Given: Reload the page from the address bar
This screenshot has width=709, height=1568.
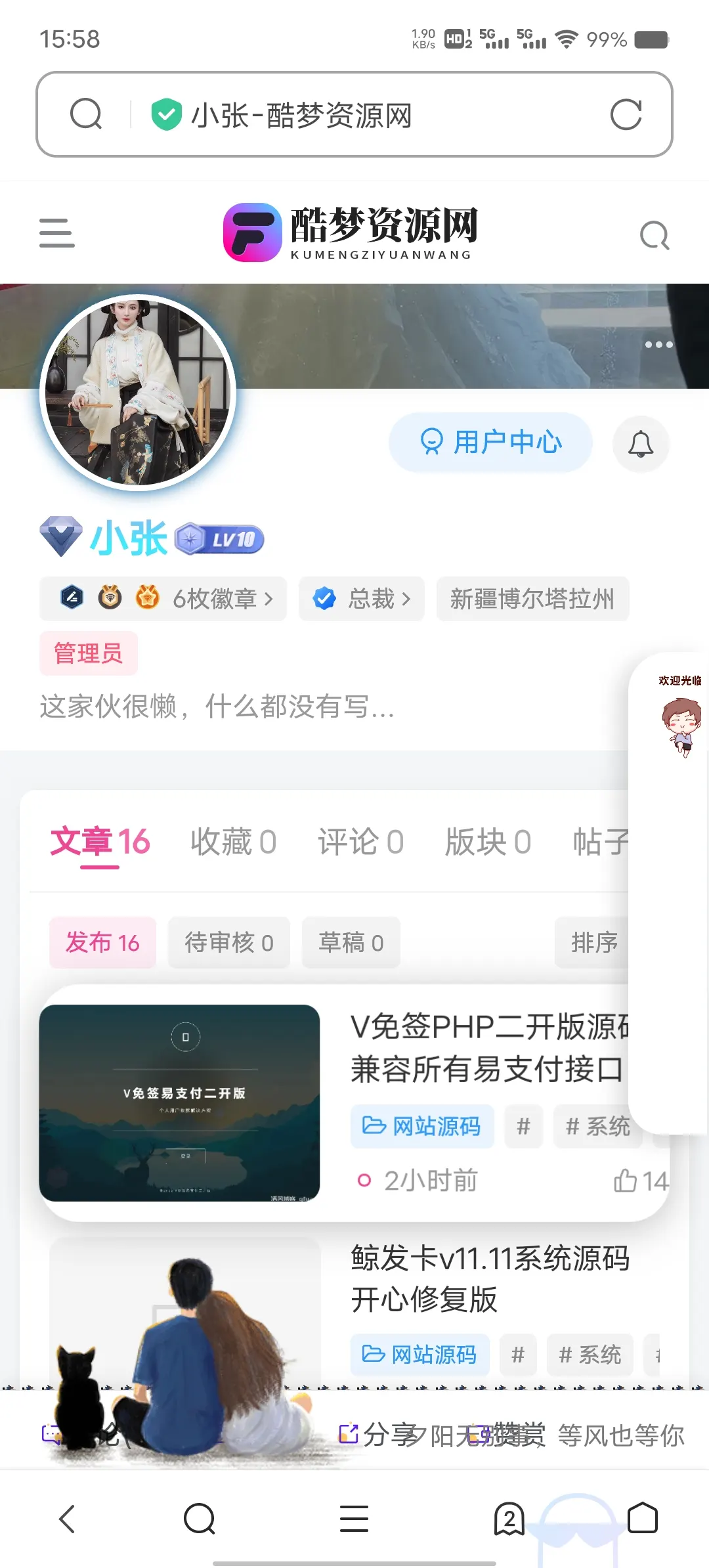Looking at the screenshot, I should coord(626,115).
